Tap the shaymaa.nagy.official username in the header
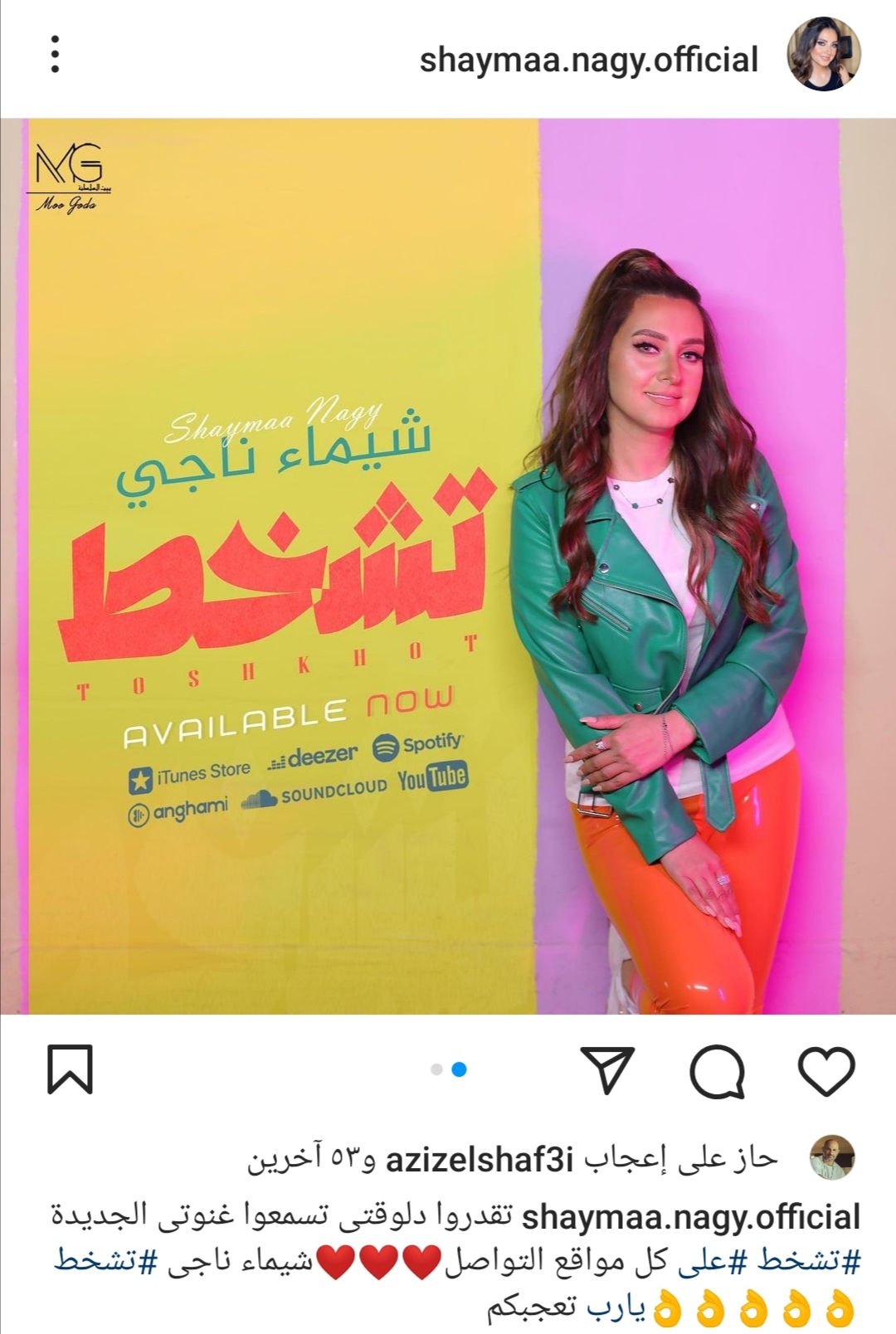Screen dimensions: 896x1334 (x=588, y=60)
